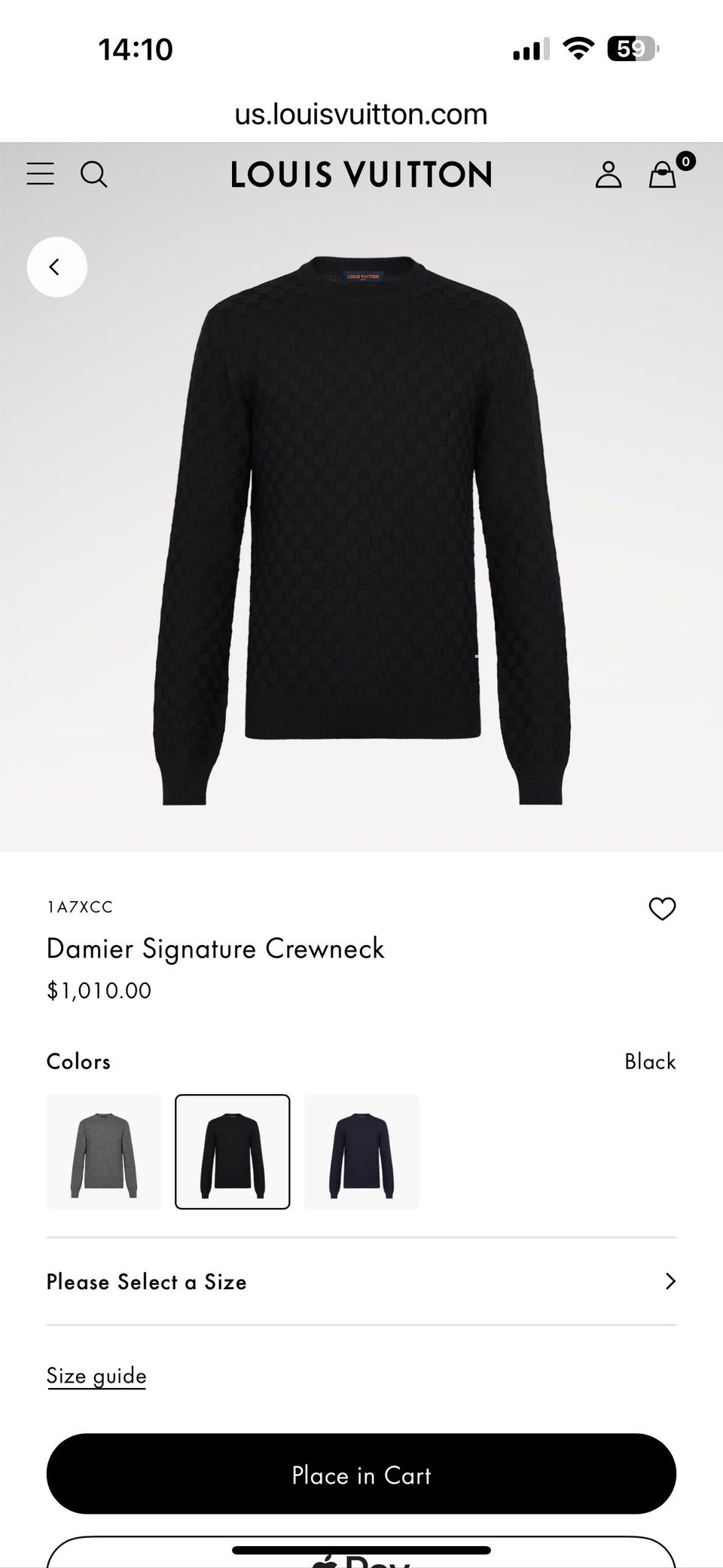This screenshot has width=723, height=1568.
Task: Open the Size guide link
Action: click(x=96, y=1376)
